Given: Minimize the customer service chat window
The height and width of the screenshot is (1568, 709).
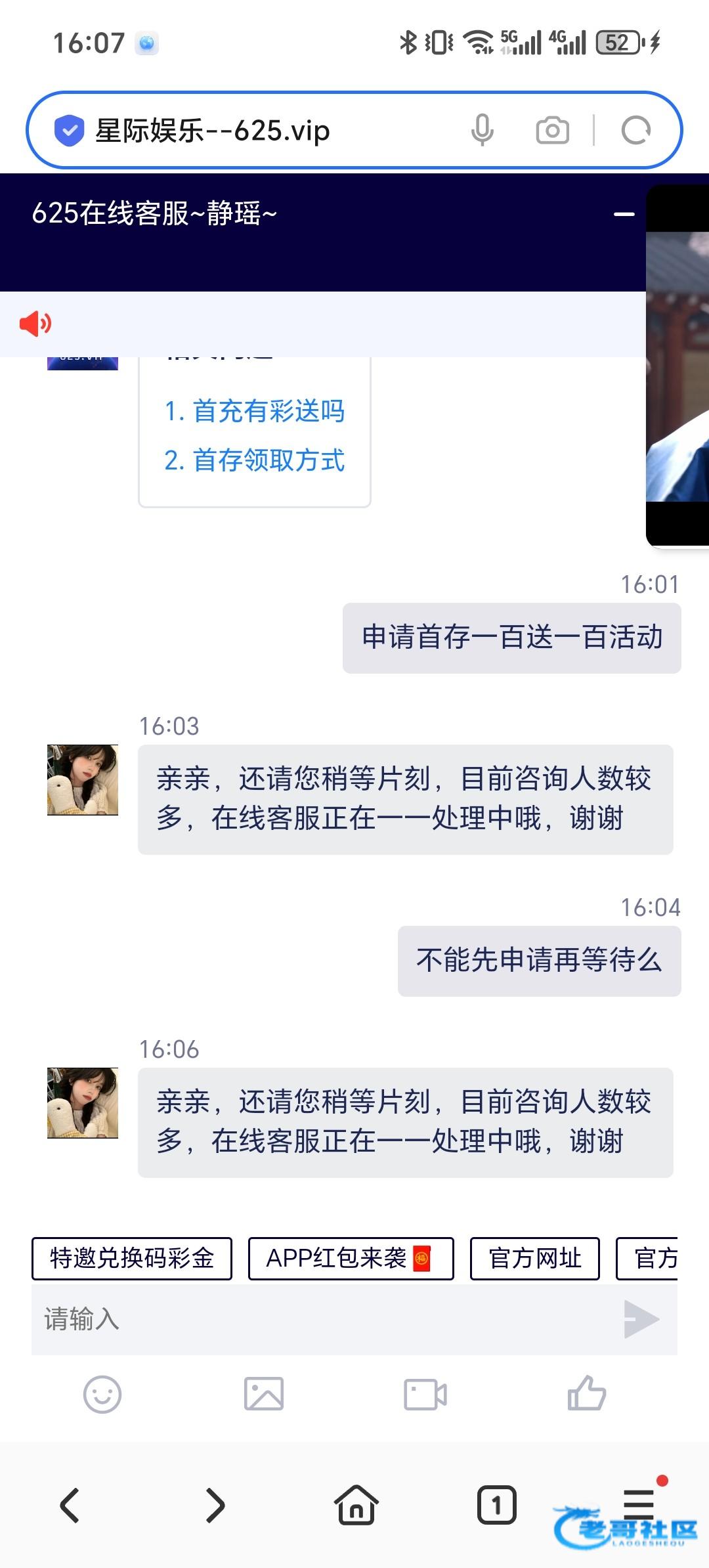Looking at the screenshot, I should click(x=624, y=214).
